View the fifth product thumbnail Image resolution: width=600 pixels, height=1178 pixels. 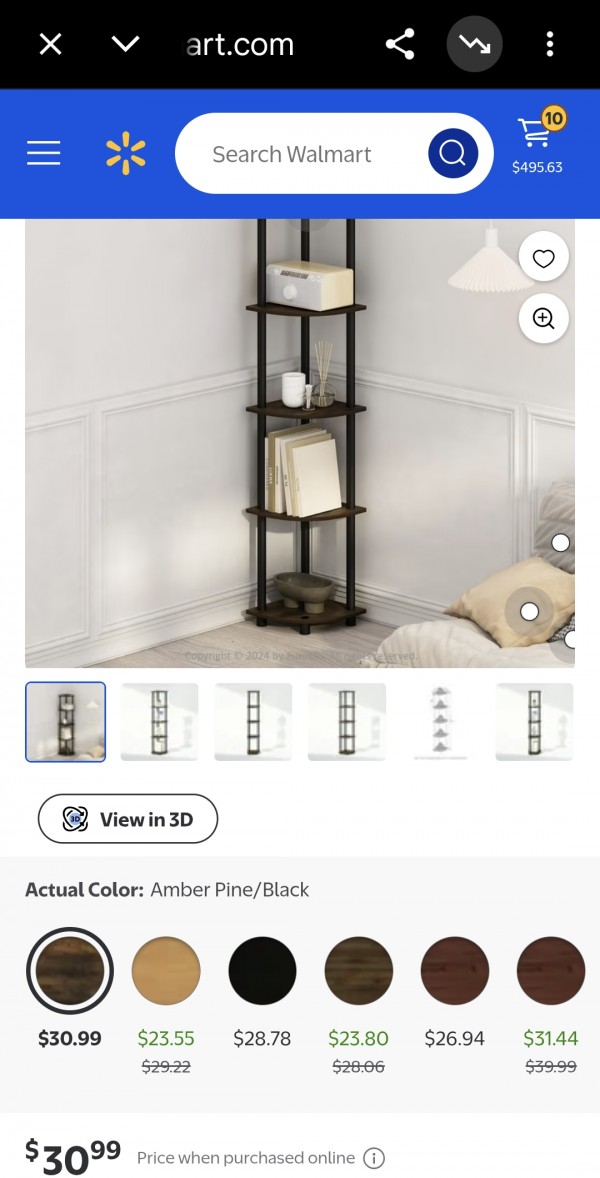pyautogui.click(x=441, y=722)
